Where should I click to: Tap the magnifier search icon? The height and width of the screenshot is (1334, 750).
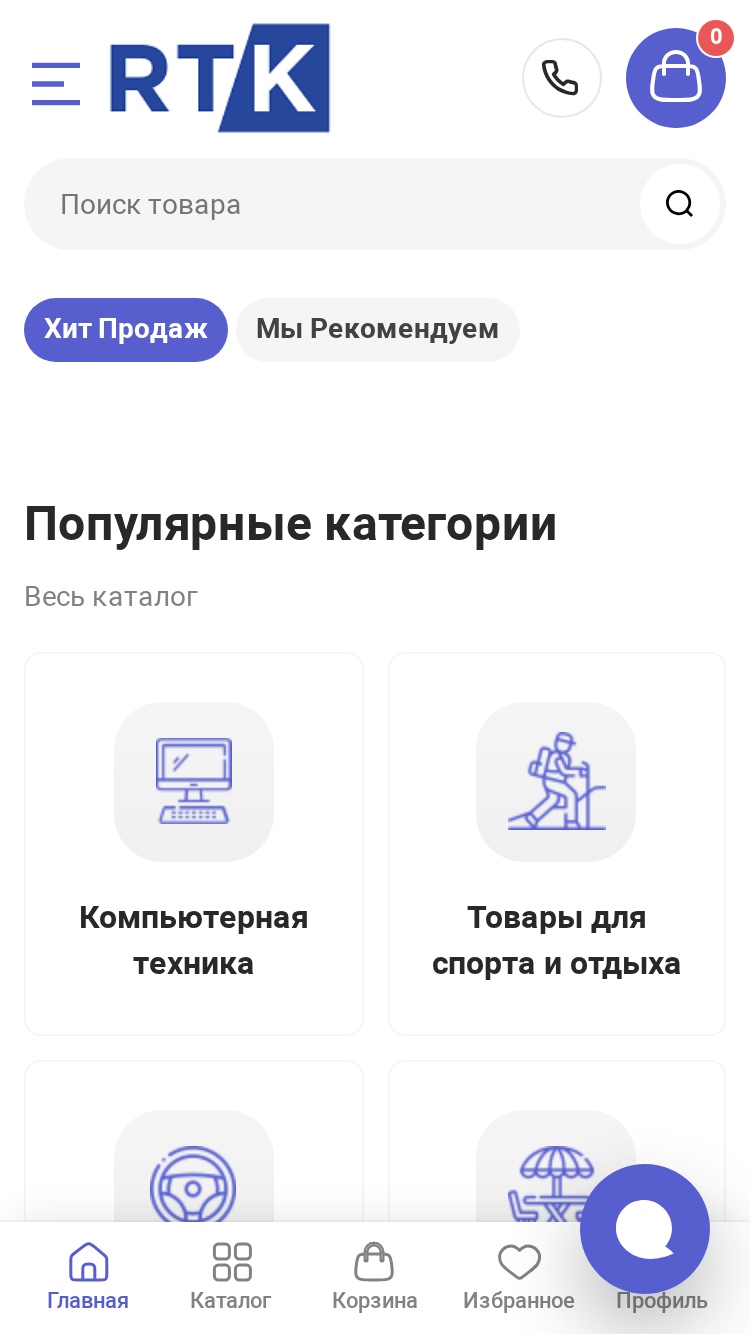coord(680,204)
